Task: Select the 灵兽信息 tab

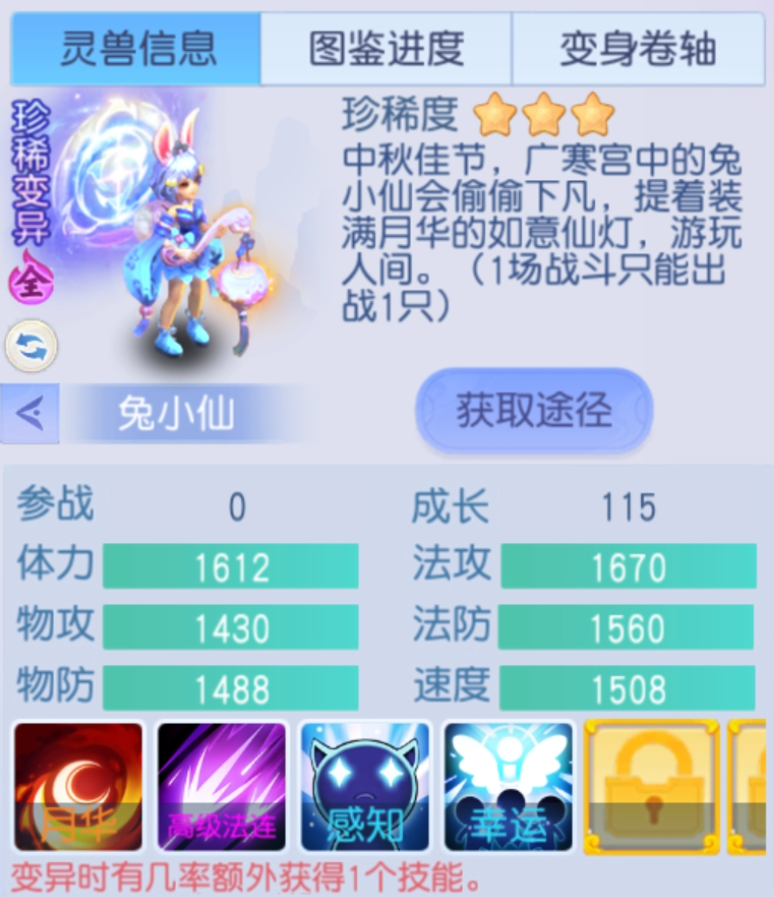Action: 136,49
